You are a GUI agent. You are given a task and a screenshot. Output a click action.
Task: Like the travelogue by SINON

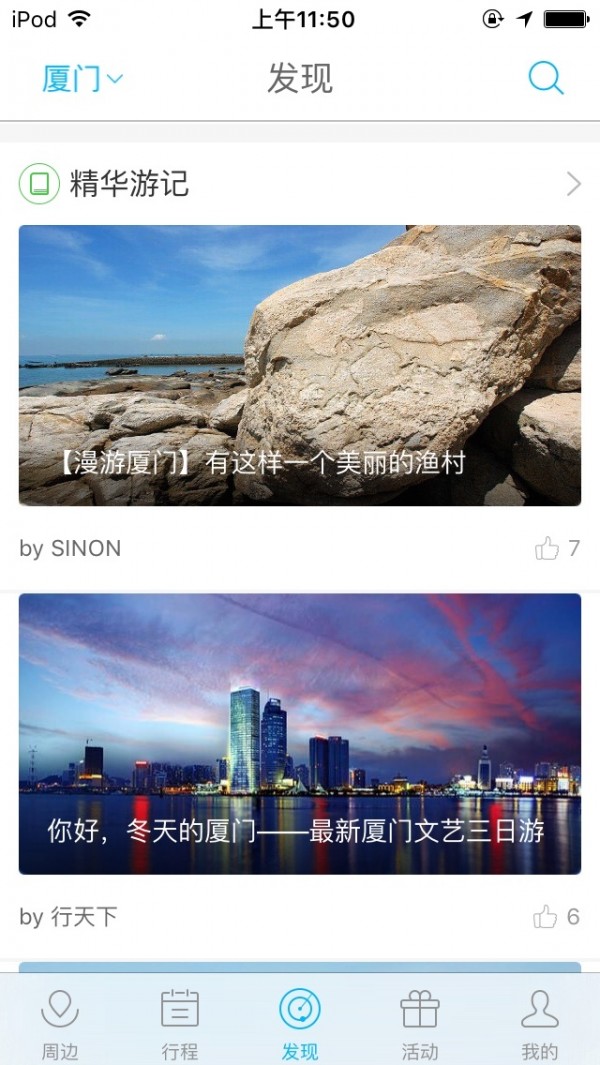pyautogui.click(x=547, y=548)
